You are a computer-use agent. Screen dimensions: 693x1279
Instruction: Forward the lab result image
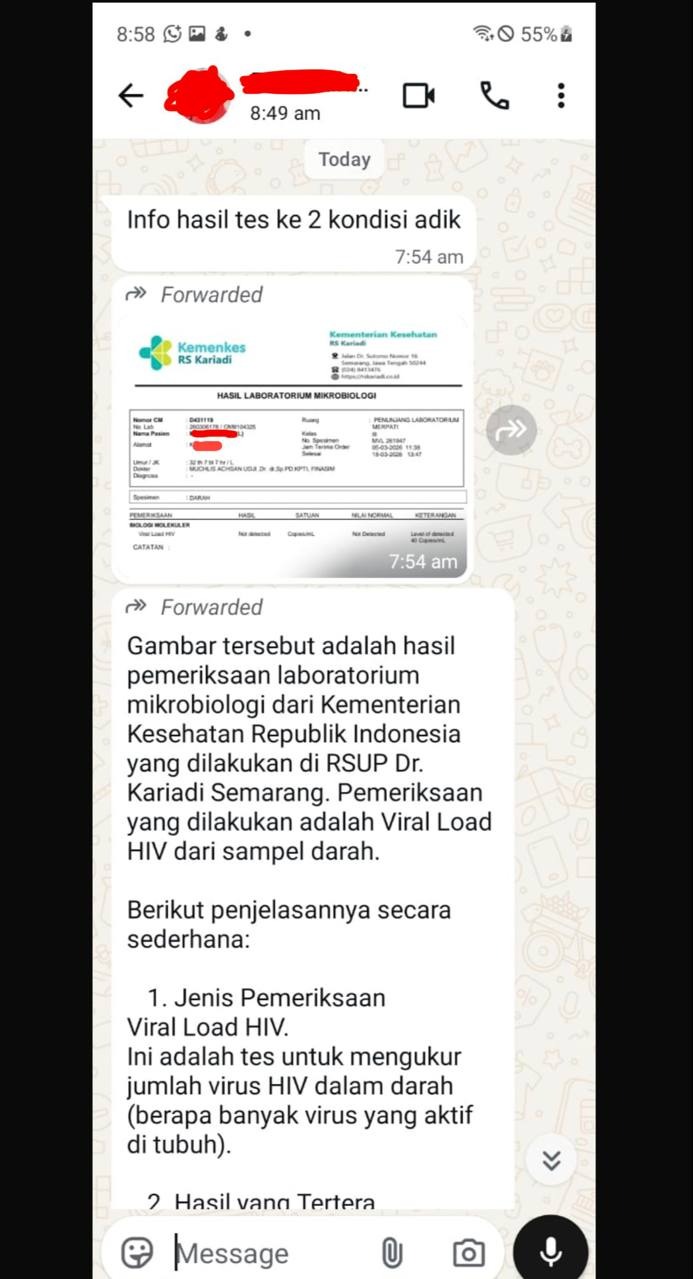[513, 430]
